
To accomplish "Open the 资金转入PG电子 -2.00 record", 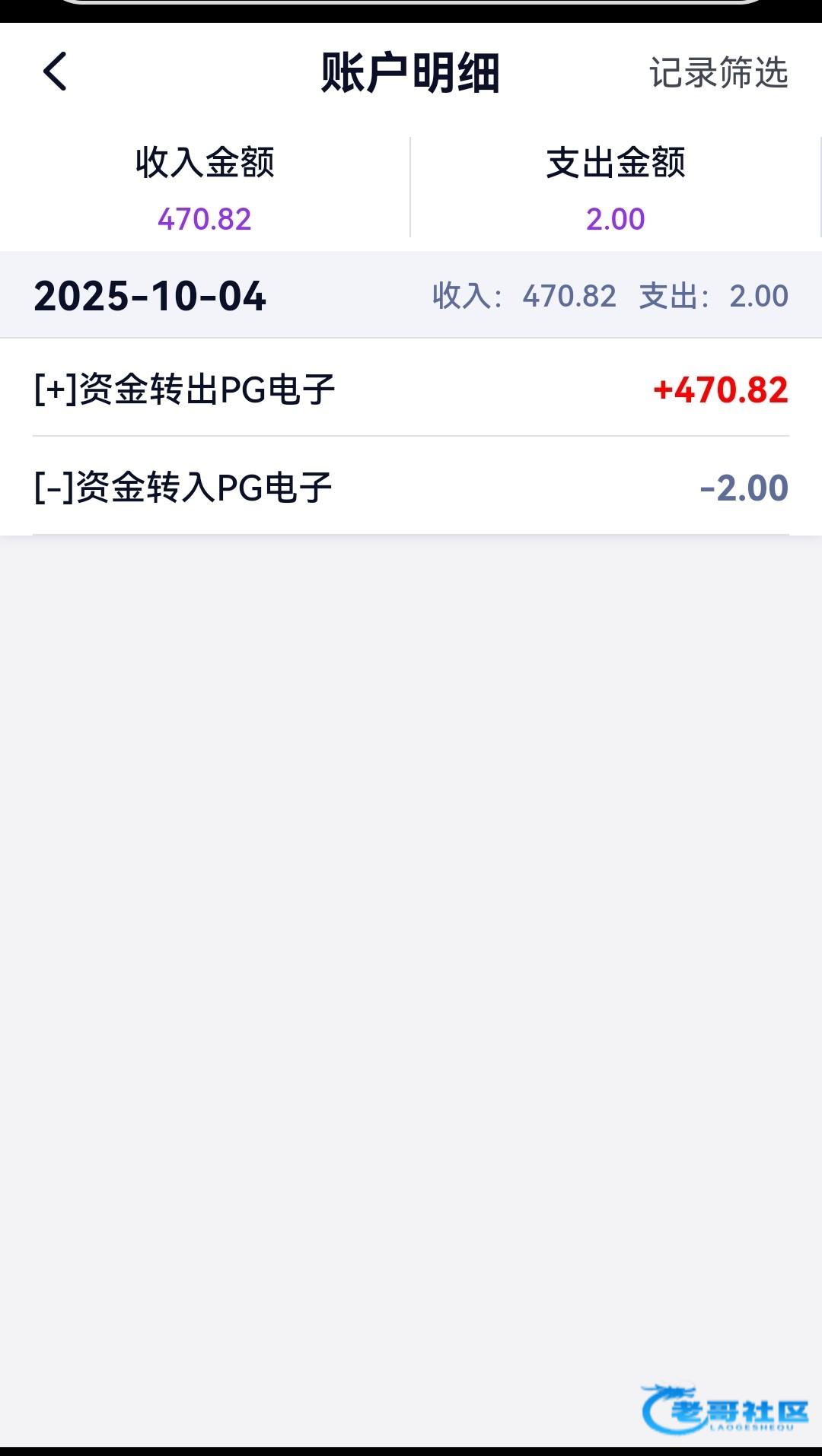I will (411, 487).
